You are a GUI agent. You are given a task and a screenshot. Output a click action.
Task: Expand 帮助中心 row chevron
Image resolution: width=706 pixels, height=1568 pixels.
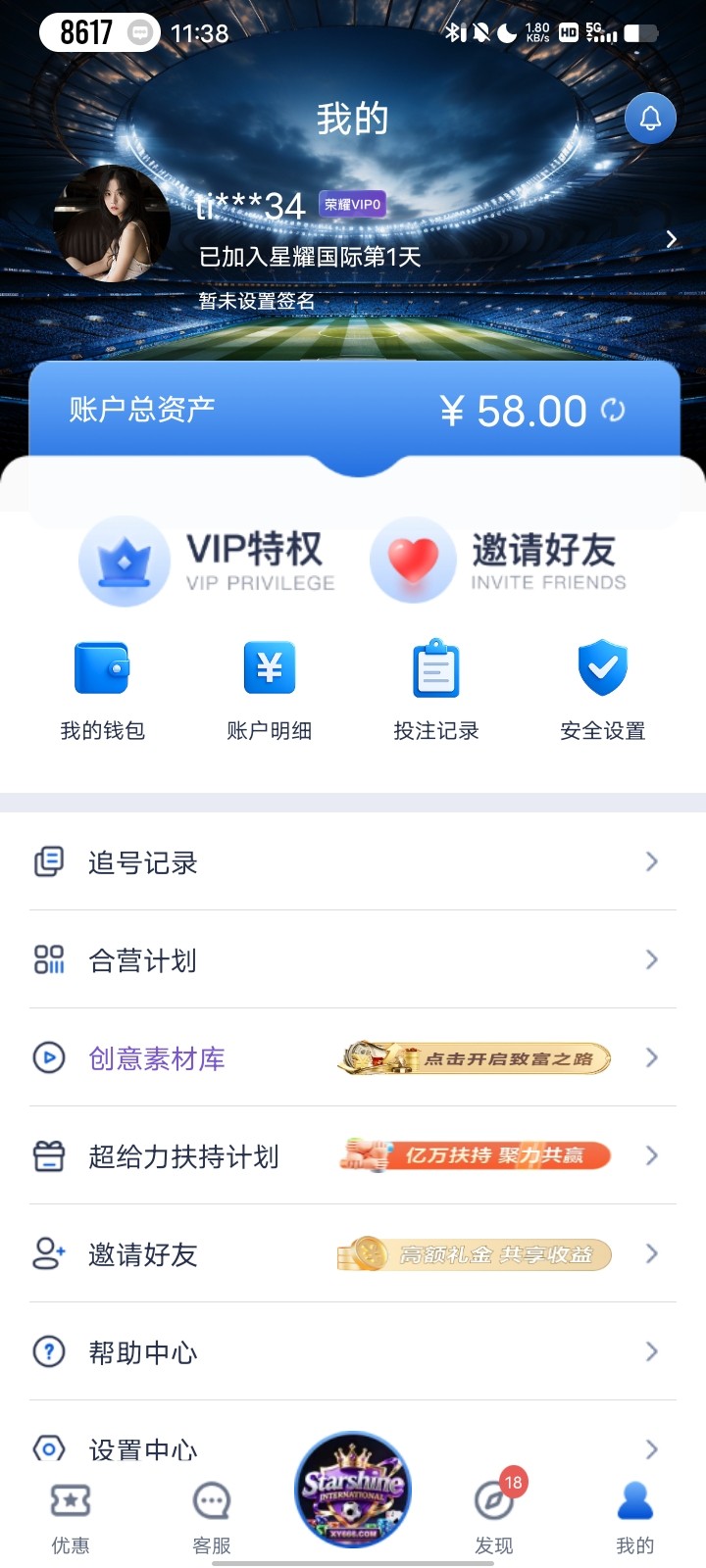[x=652, y=1351]
